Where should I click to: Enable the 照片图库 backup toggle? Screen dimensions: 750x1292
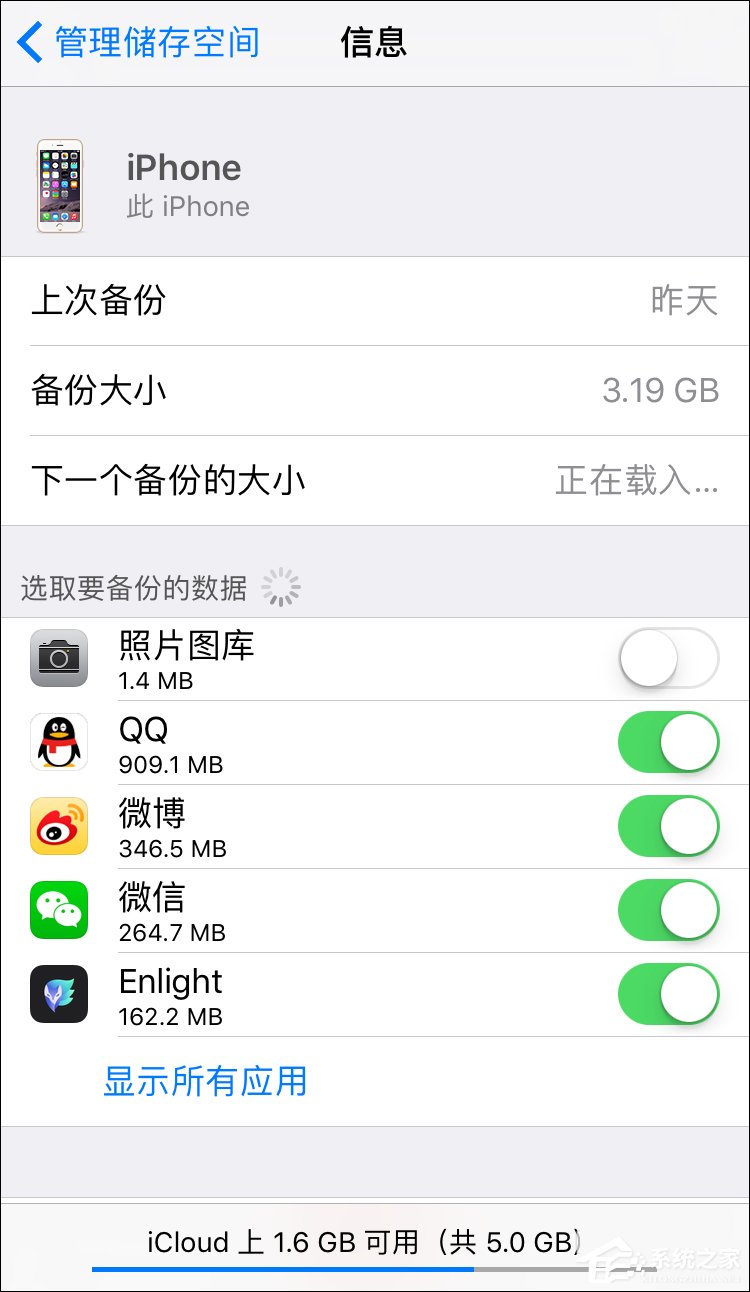(667, 658)
